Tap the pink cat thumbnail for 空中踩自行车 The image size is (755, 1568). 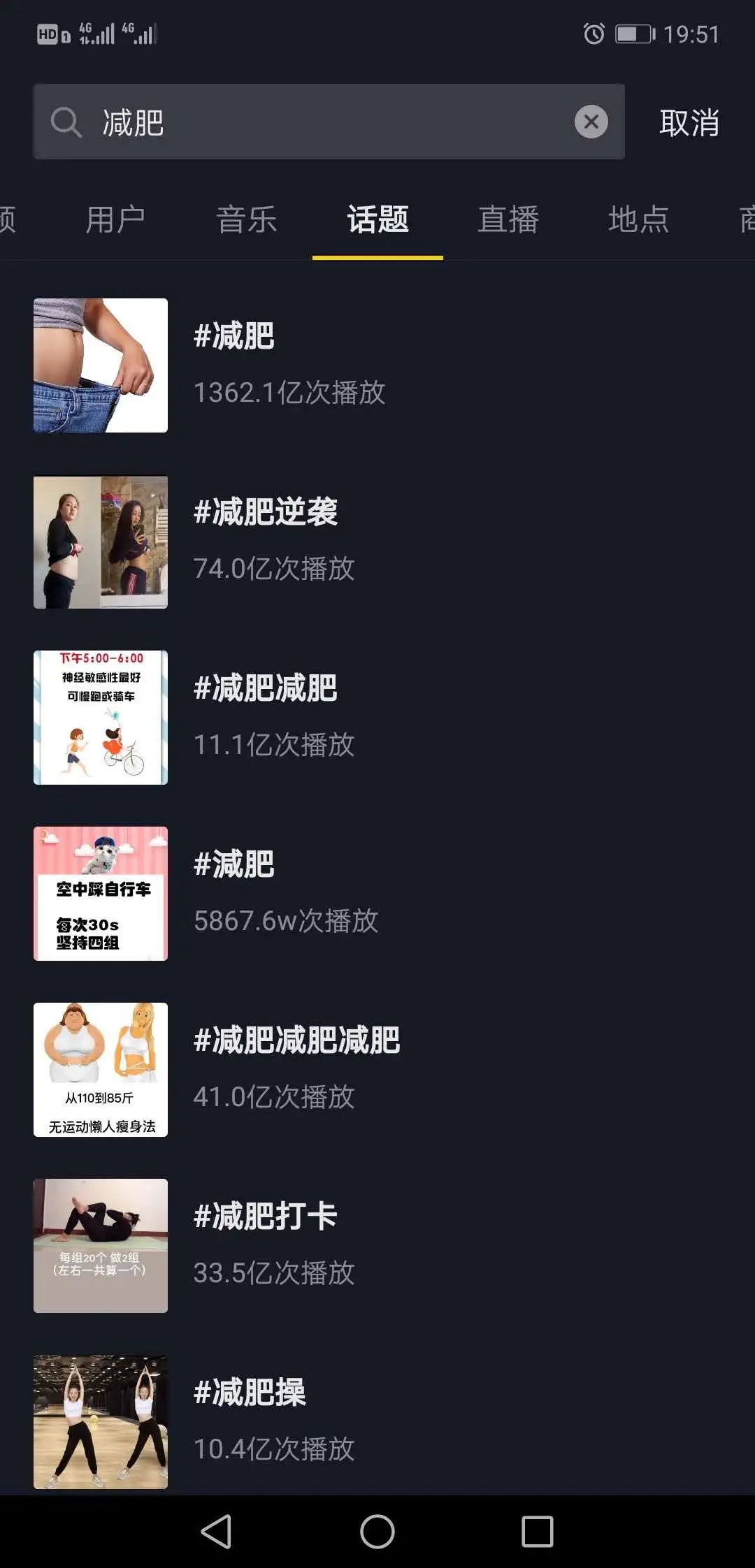tap(100, 894)
